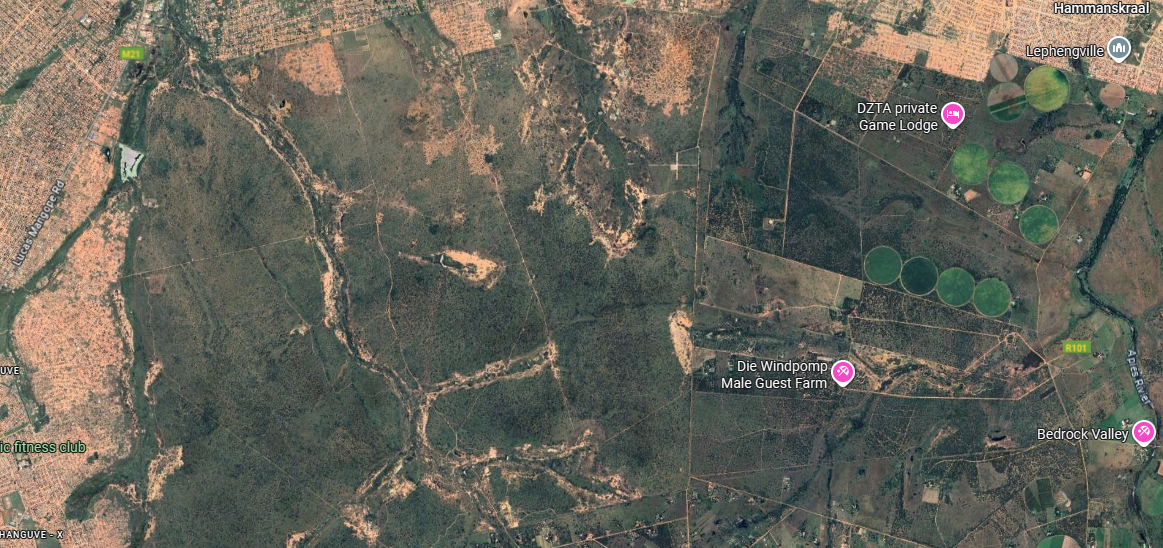
Task: Tap the Bedrock Valley map pin
Action: point(1144,433)
